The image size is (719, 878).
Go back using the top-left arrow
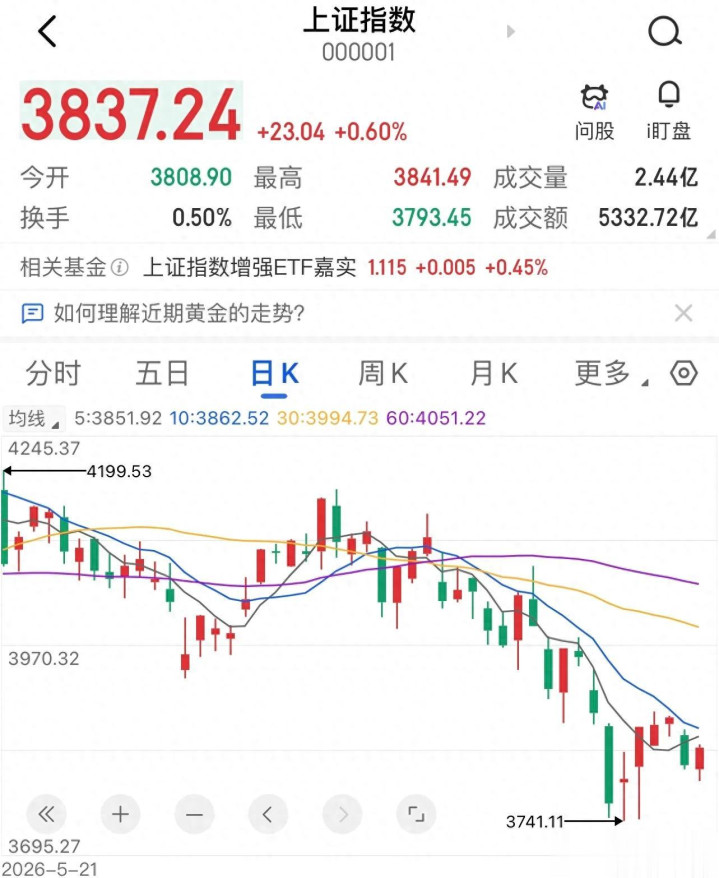48,31
